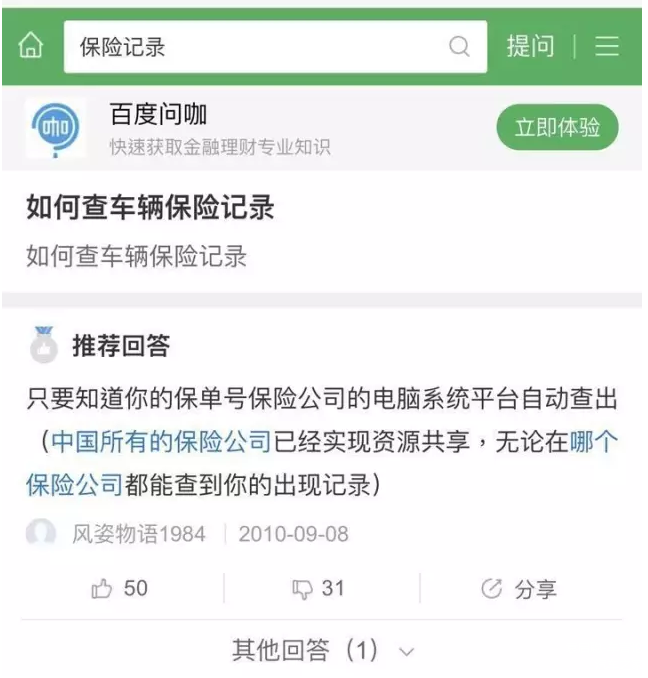Expand 其他回答 (1)

click(x=322, y=651)
